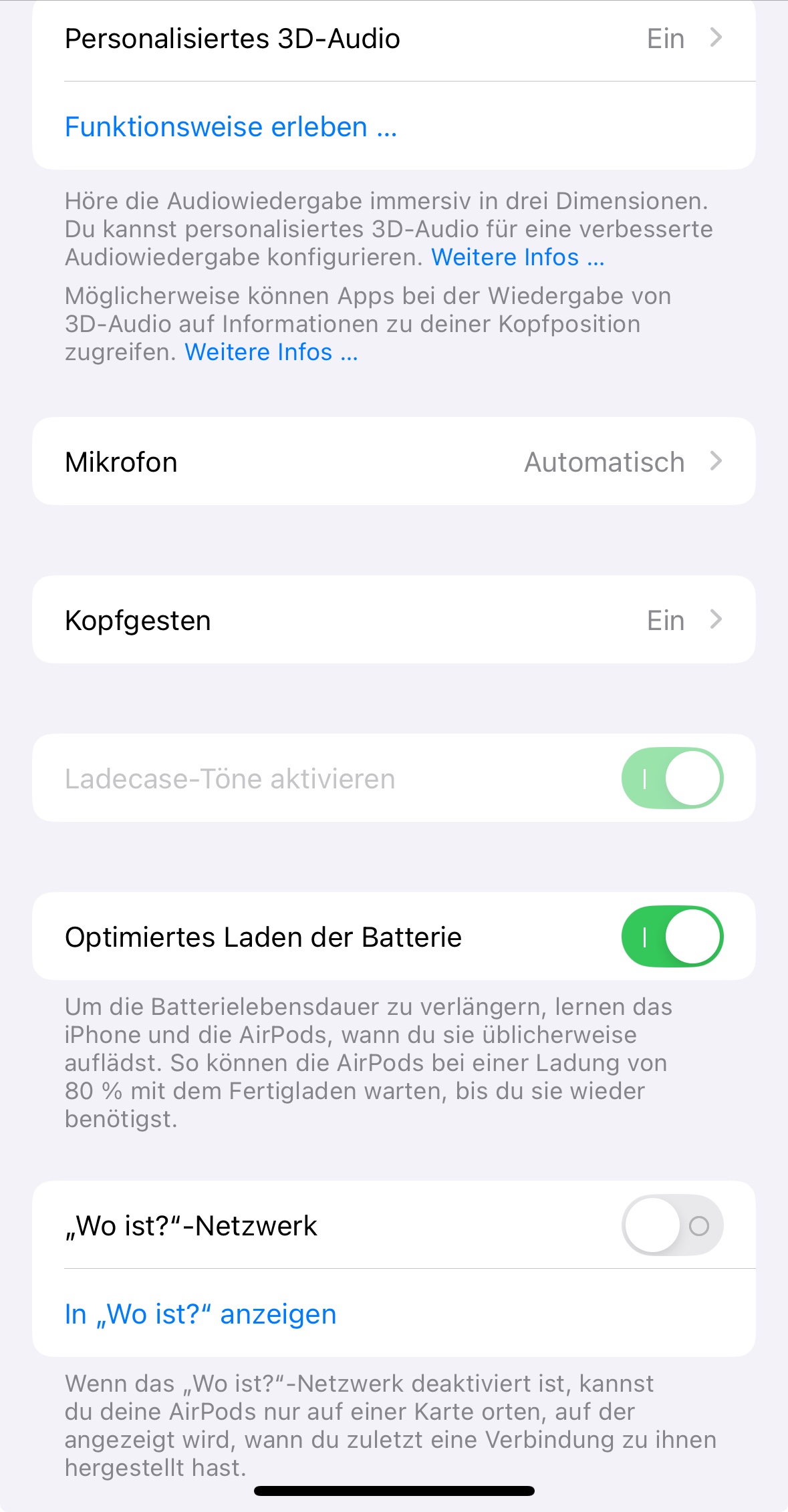Open the Mikrofon setting
The height and width of the screenshot is (1512, 788).
click(x=393, y=462)
